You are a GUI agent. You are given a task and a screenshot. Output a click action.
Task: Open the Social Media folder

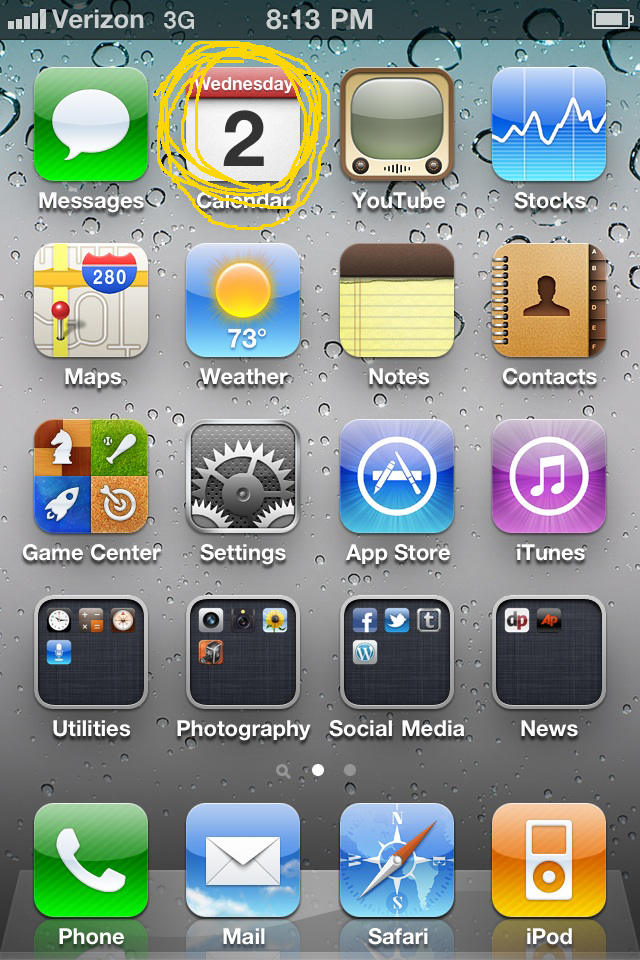tap(397, 652)
